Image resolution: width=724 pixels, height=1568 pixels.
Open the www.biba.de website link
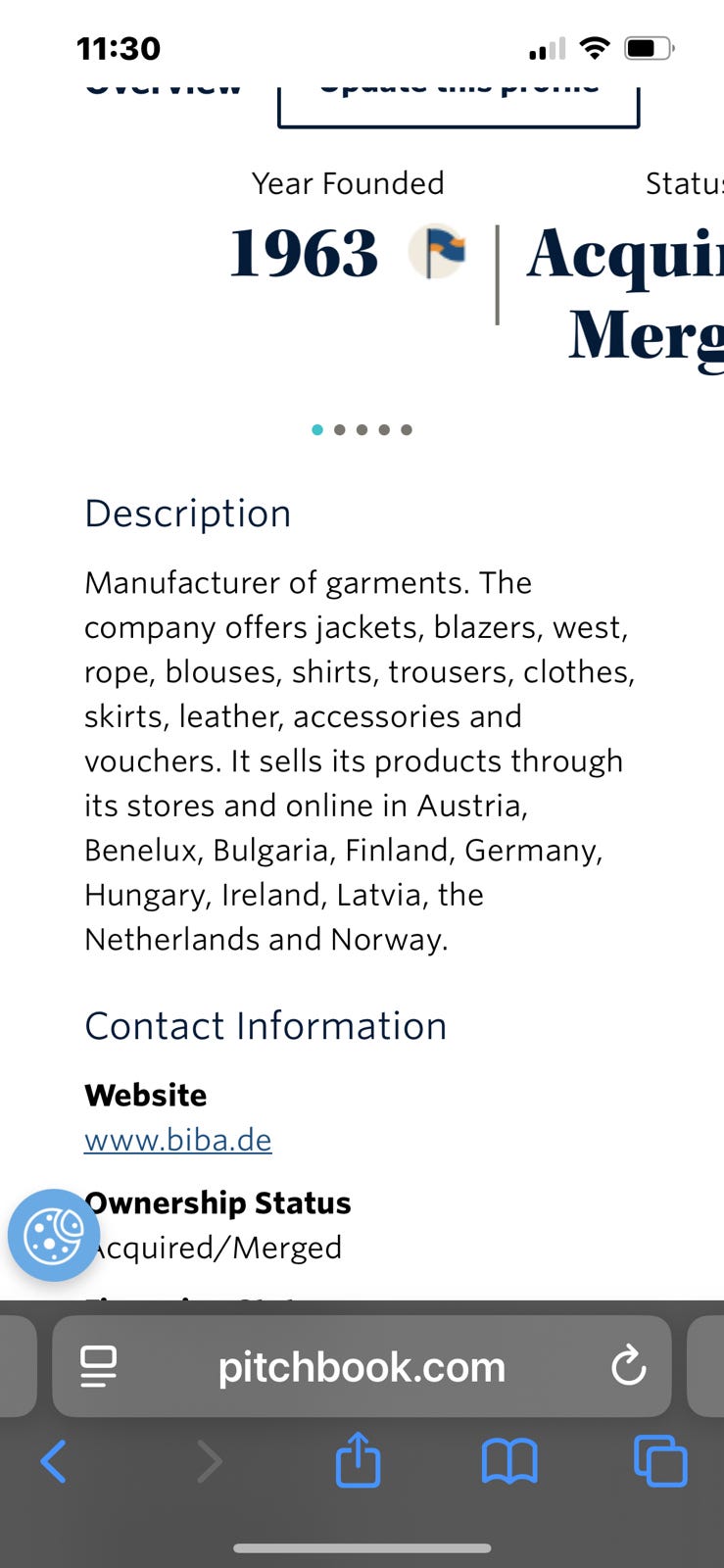pos(178,1140)
